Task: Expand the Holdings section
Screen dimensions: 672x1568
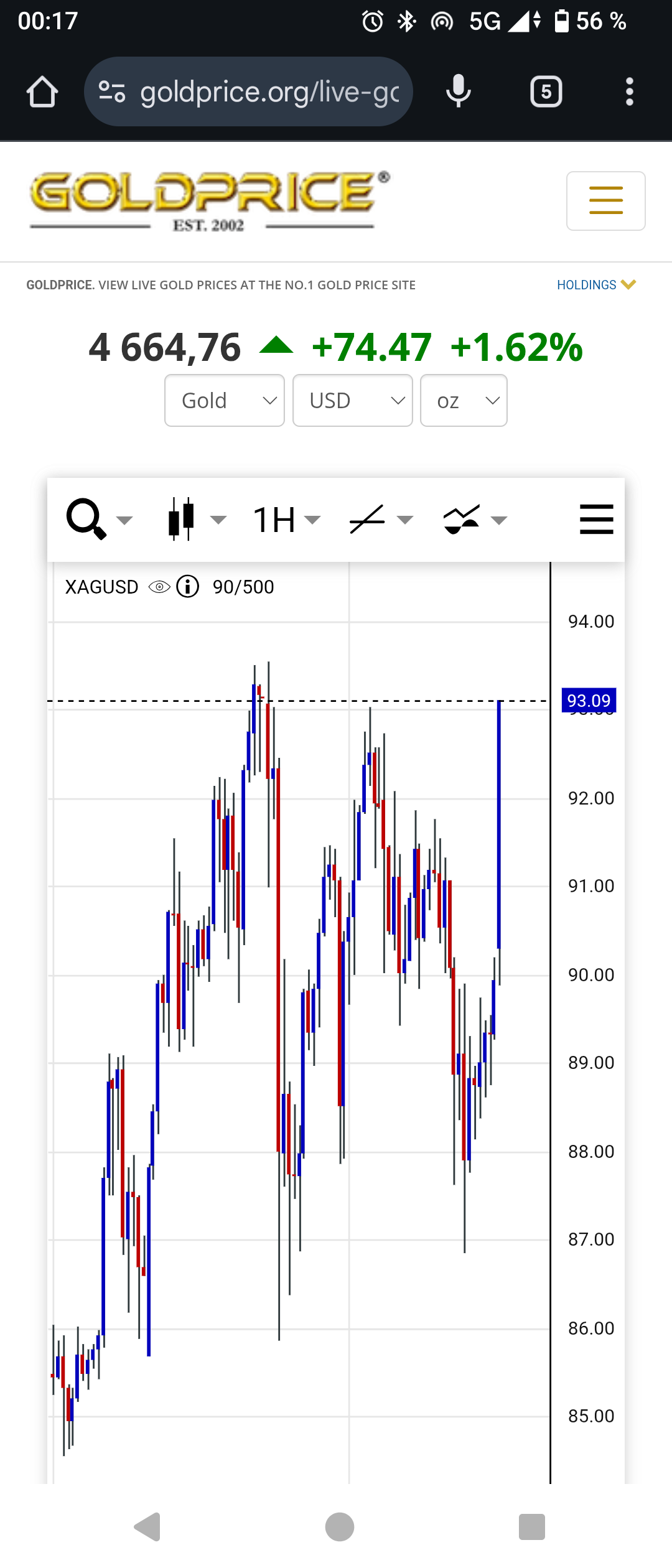Action: (595, 285)
